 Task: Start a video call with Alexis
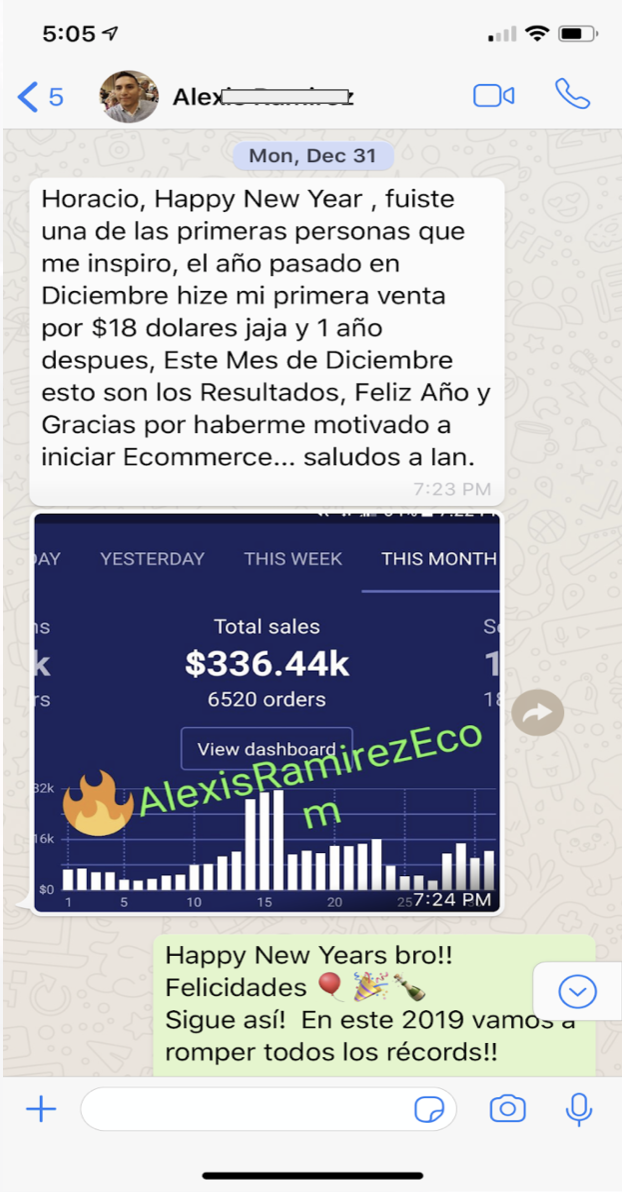point(493,96)
